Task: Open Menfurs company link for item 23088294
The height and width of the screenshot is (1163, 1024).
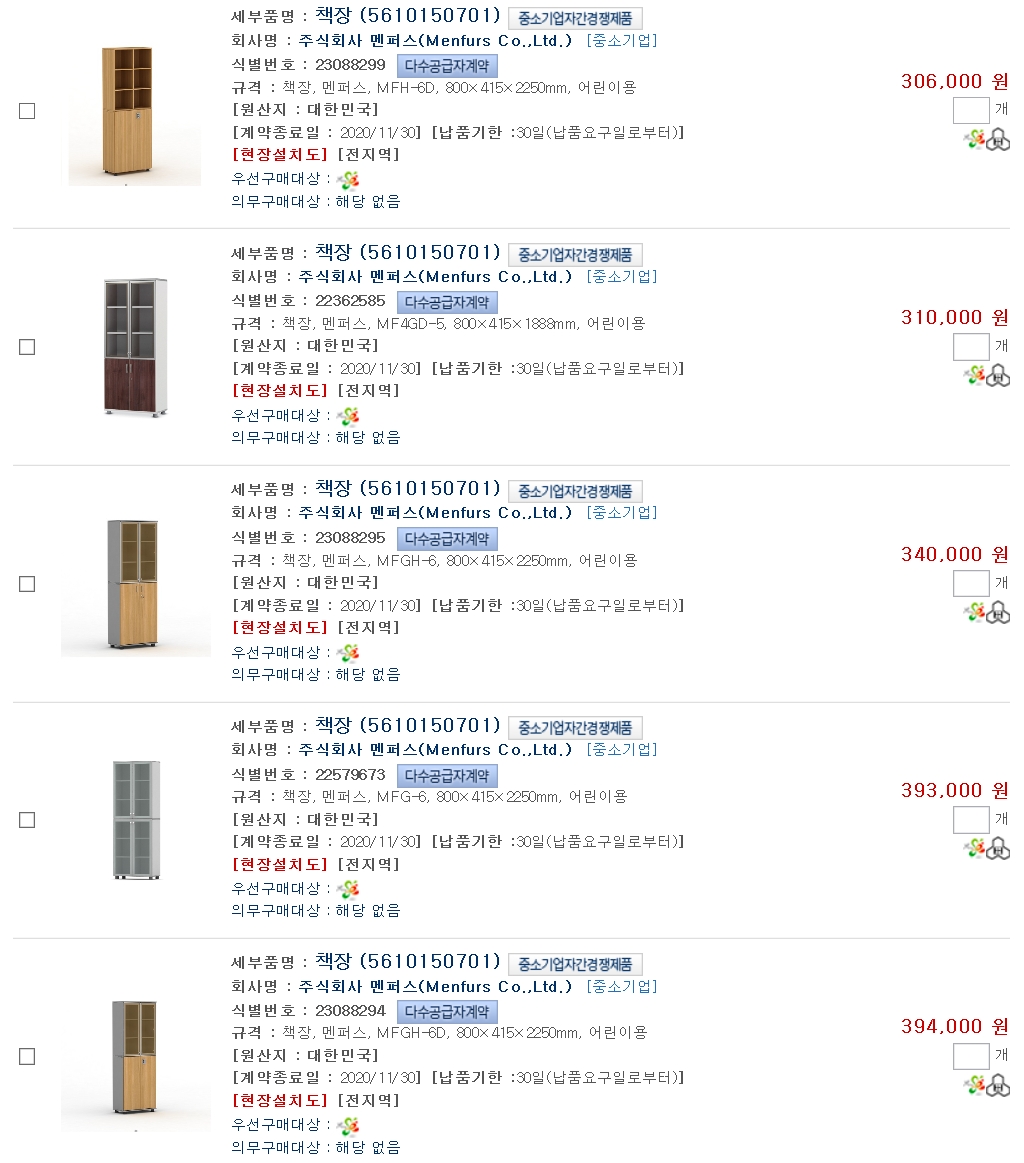Action: pos(436,986)
